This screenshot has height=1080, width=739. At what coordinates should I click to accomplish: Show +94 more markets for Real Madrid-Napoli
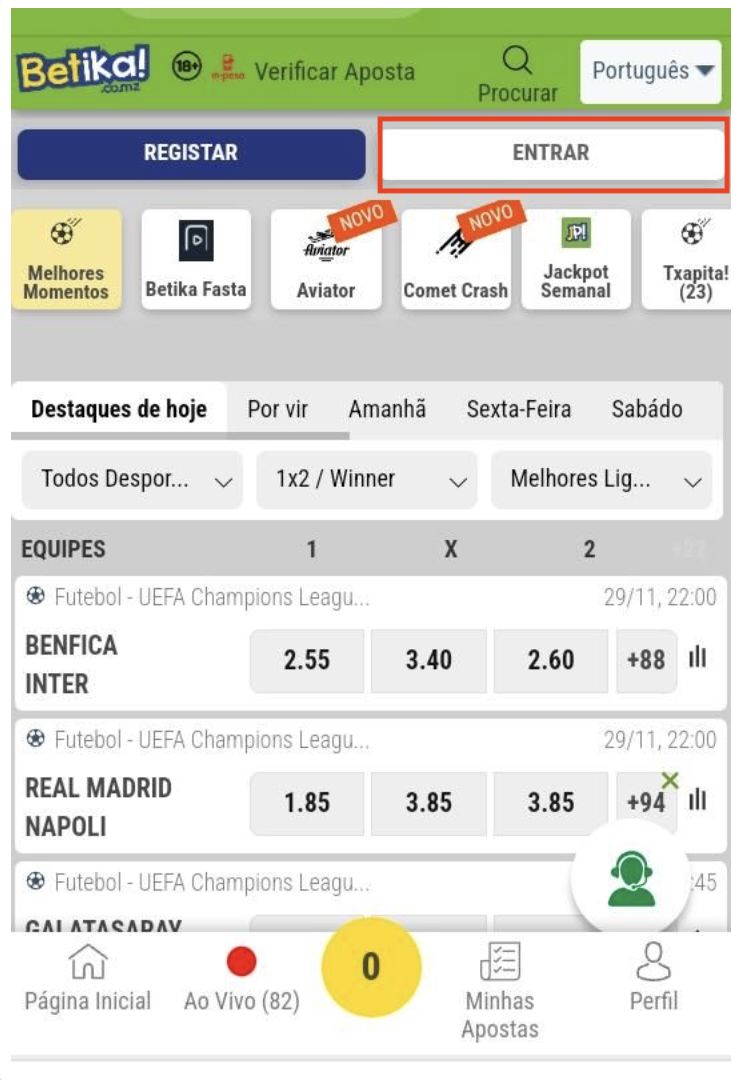point(646,802)
